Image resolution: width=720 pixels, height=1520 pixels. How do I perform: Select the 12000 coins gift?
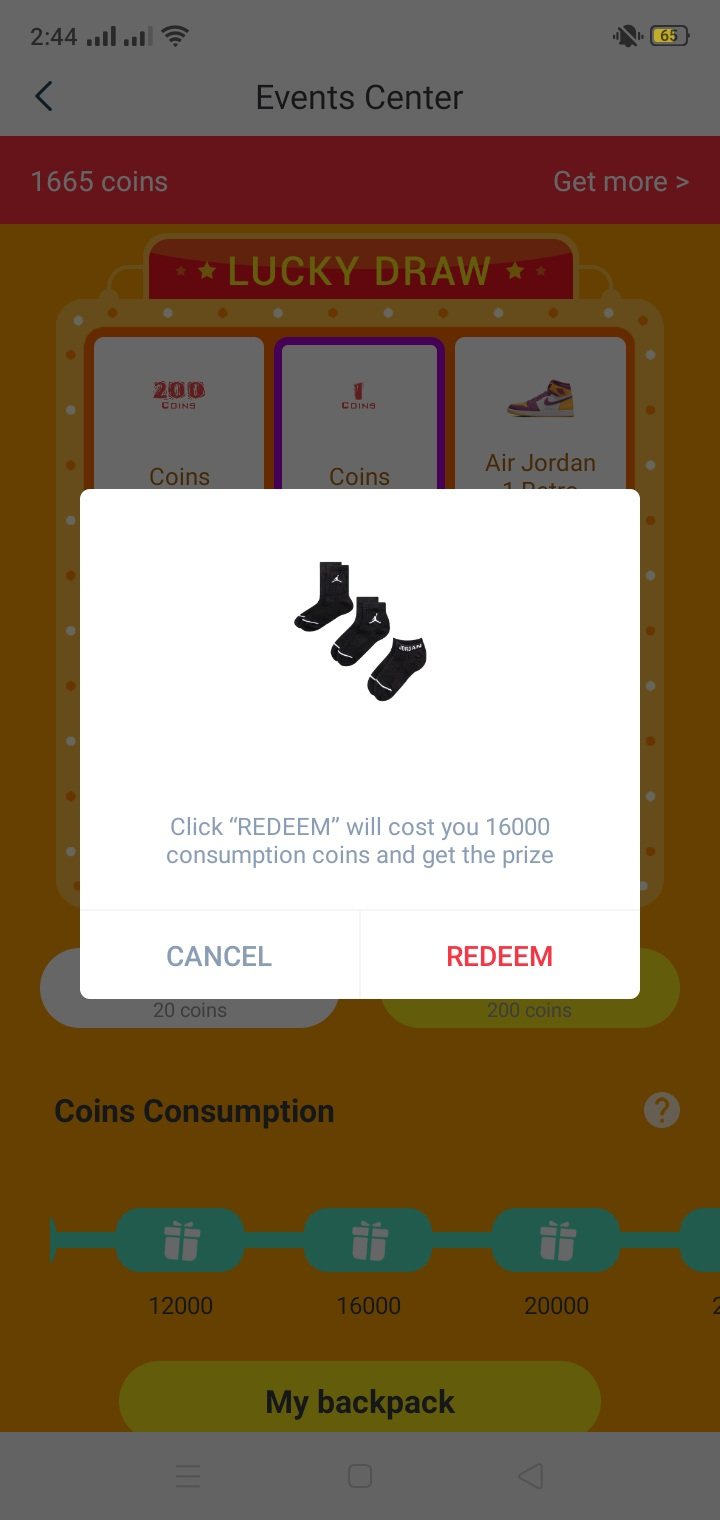pyautogui.click(x=181, y=1241)
